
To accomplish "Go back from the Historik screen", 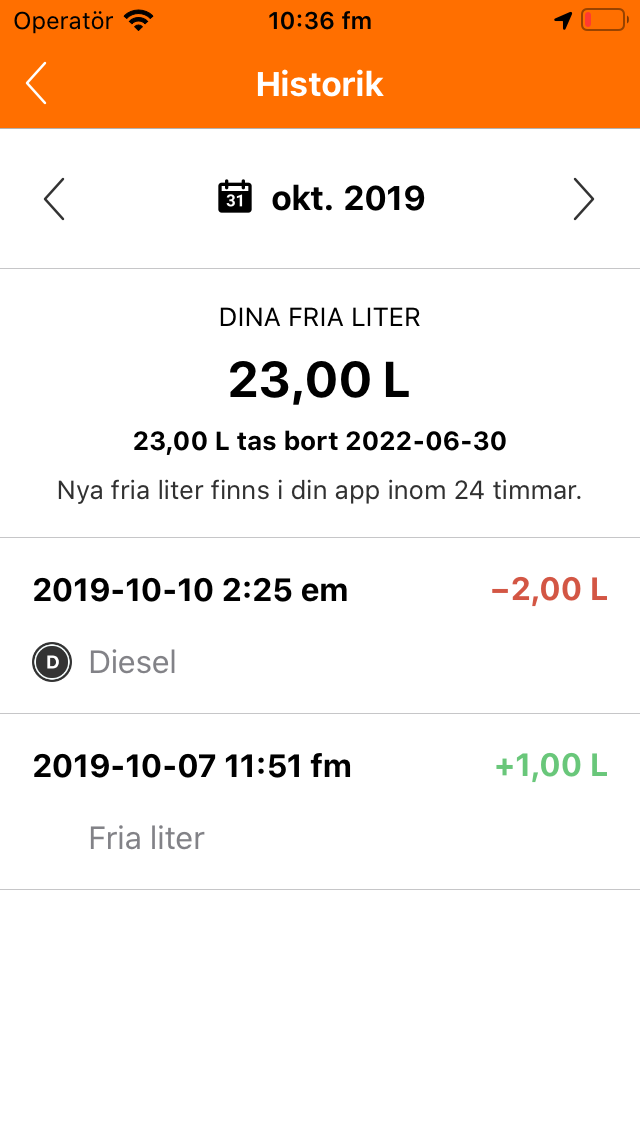I will (37, 84).
